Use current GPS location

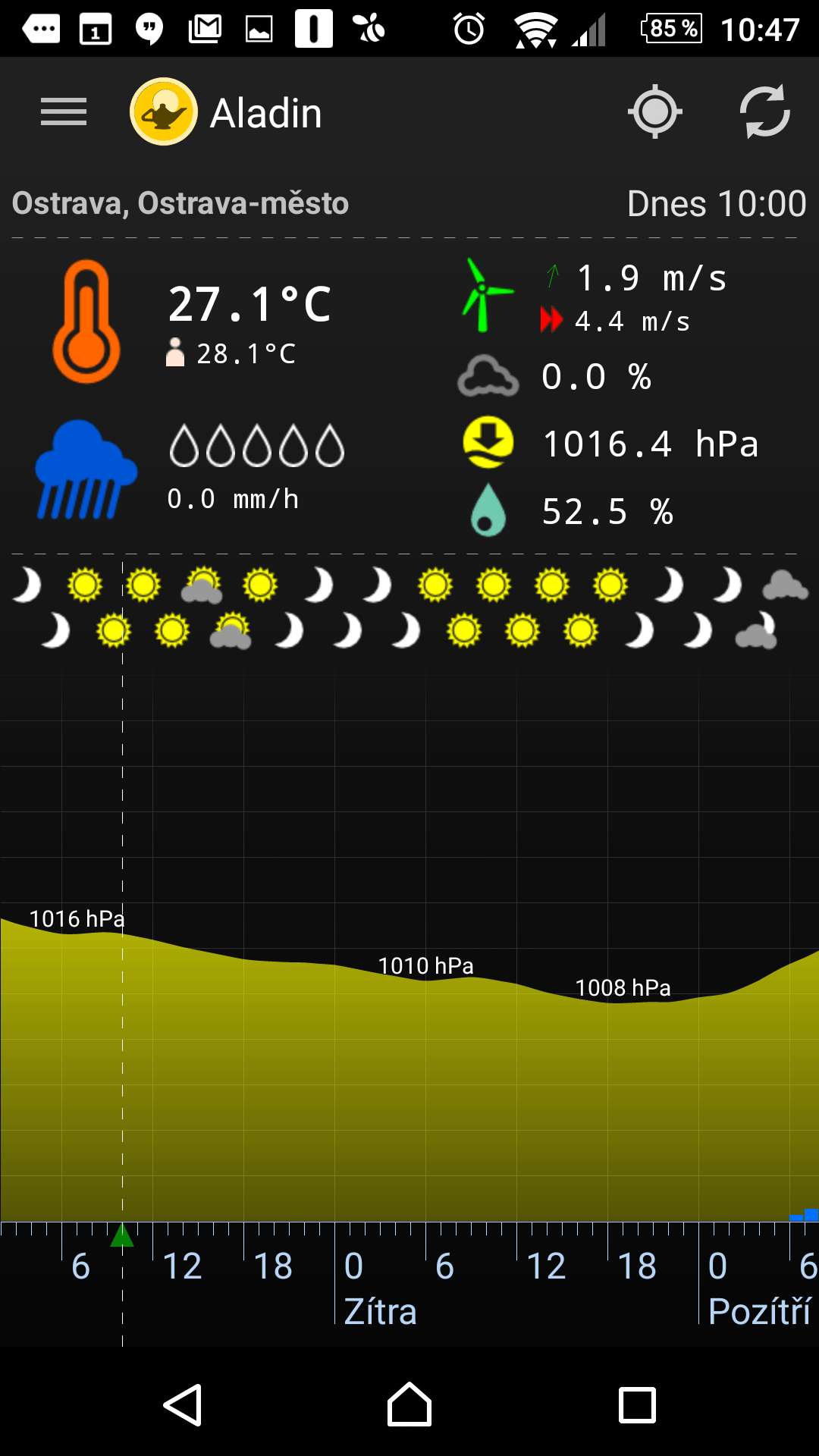[655, 112]
